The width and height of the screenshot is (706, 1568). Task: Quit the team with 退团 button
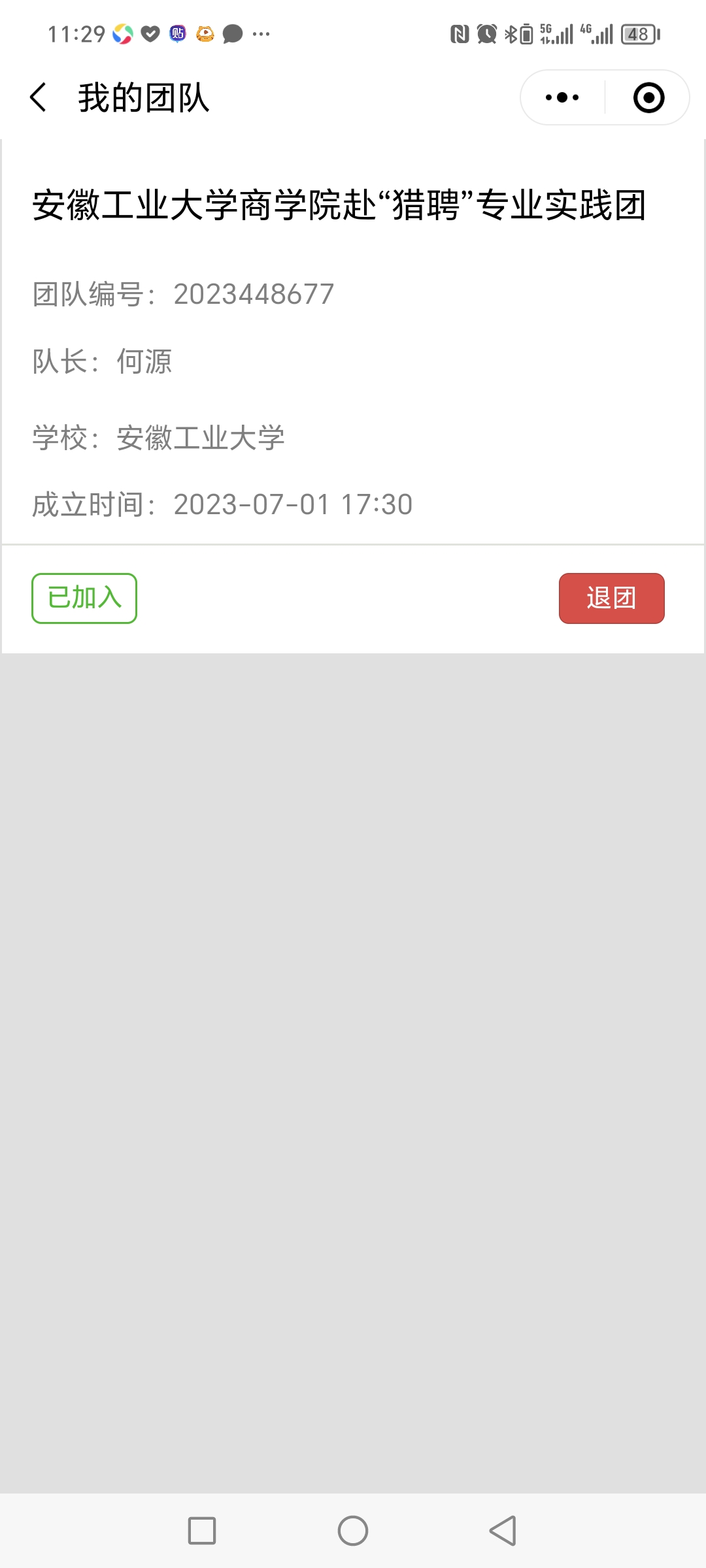(x=611, y=598)
